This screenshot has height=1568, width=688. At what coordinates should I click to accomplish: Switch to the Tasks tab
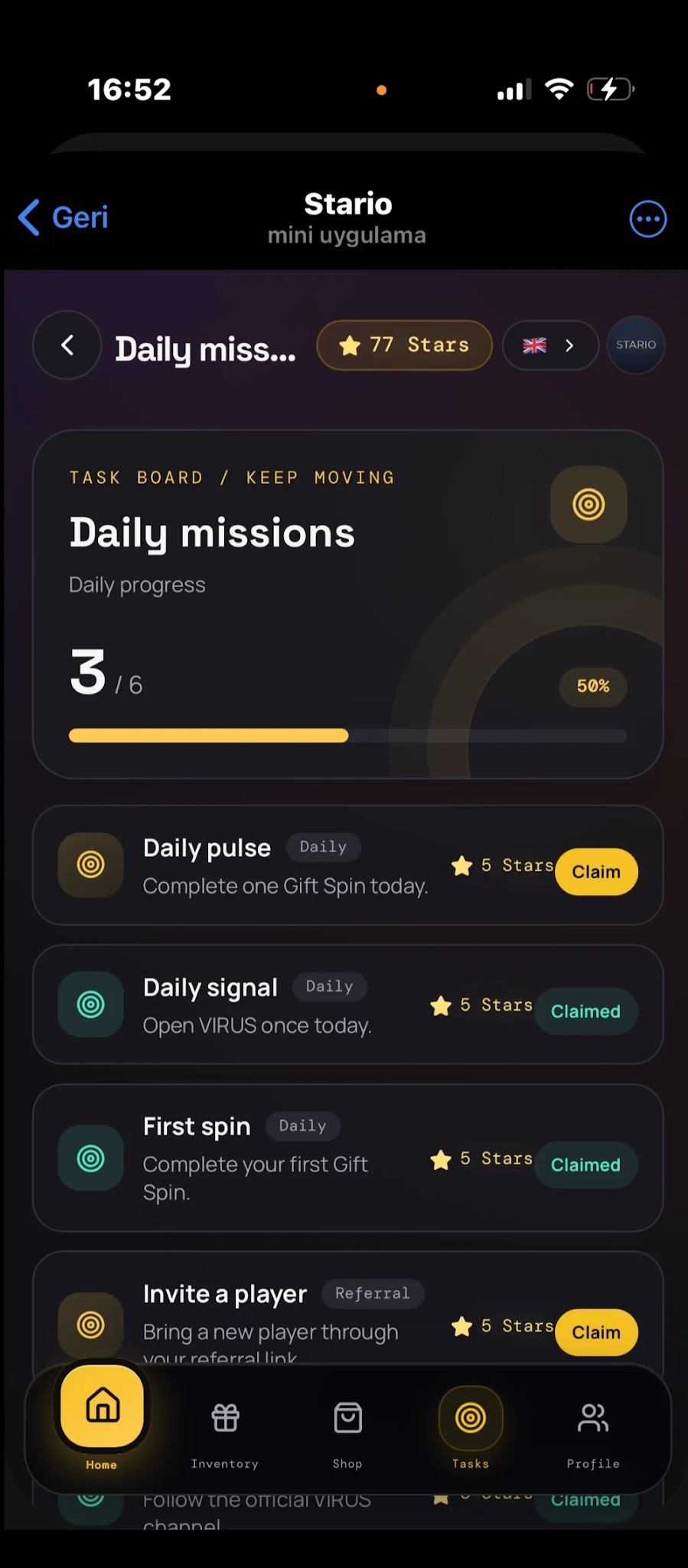(471, 1429)
